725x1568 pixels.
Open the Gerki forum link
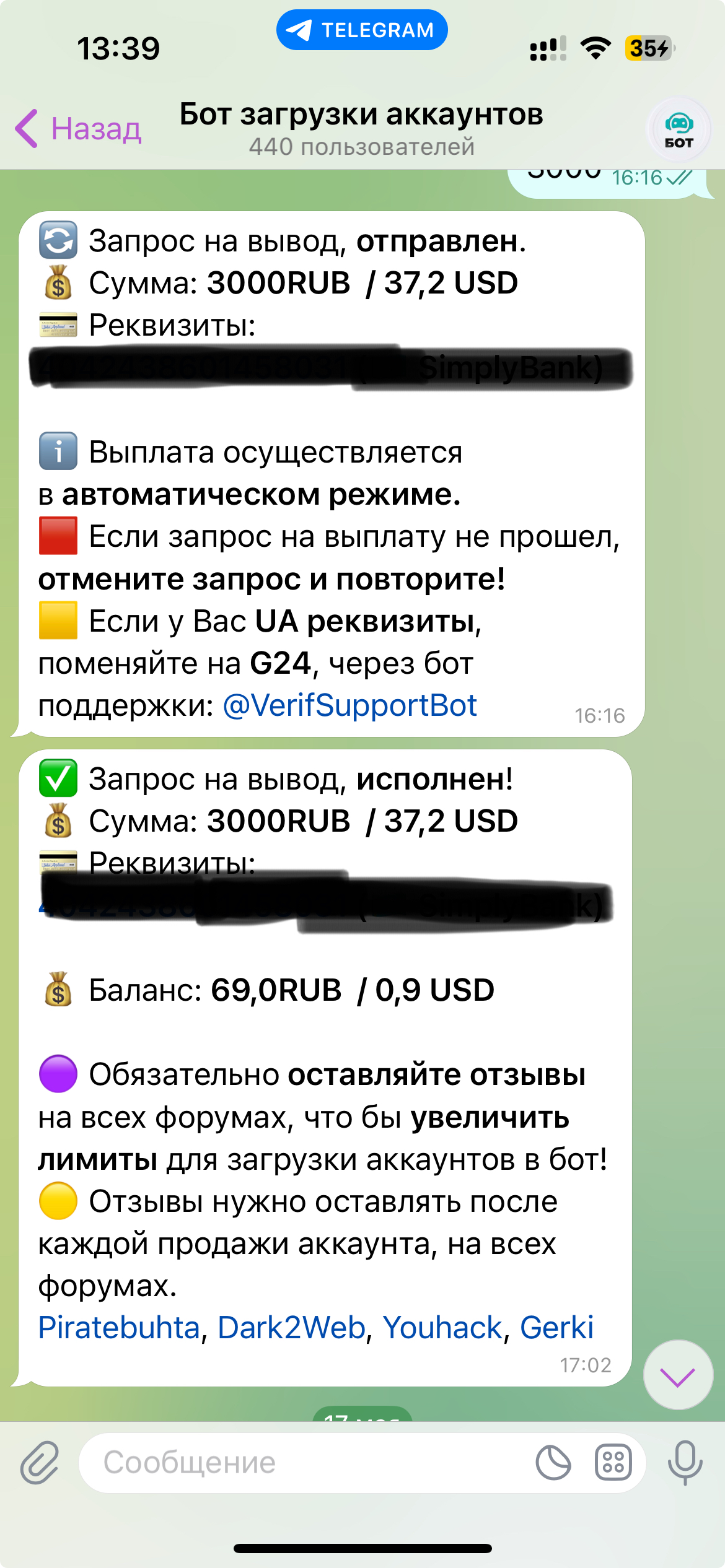(x=556, y=1328)
